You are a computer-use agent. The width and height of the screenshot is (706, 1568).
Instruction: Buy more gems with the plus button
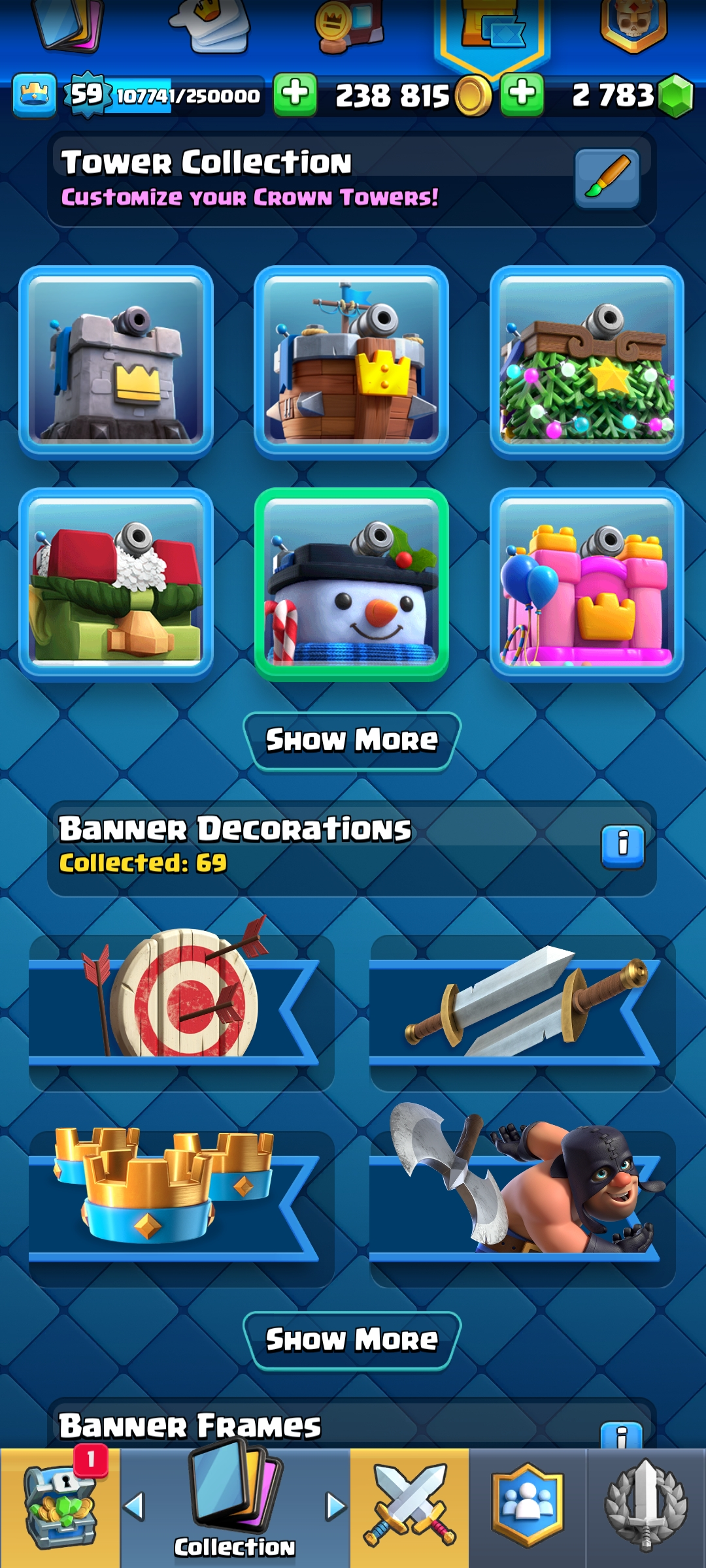tap(522, 94)
